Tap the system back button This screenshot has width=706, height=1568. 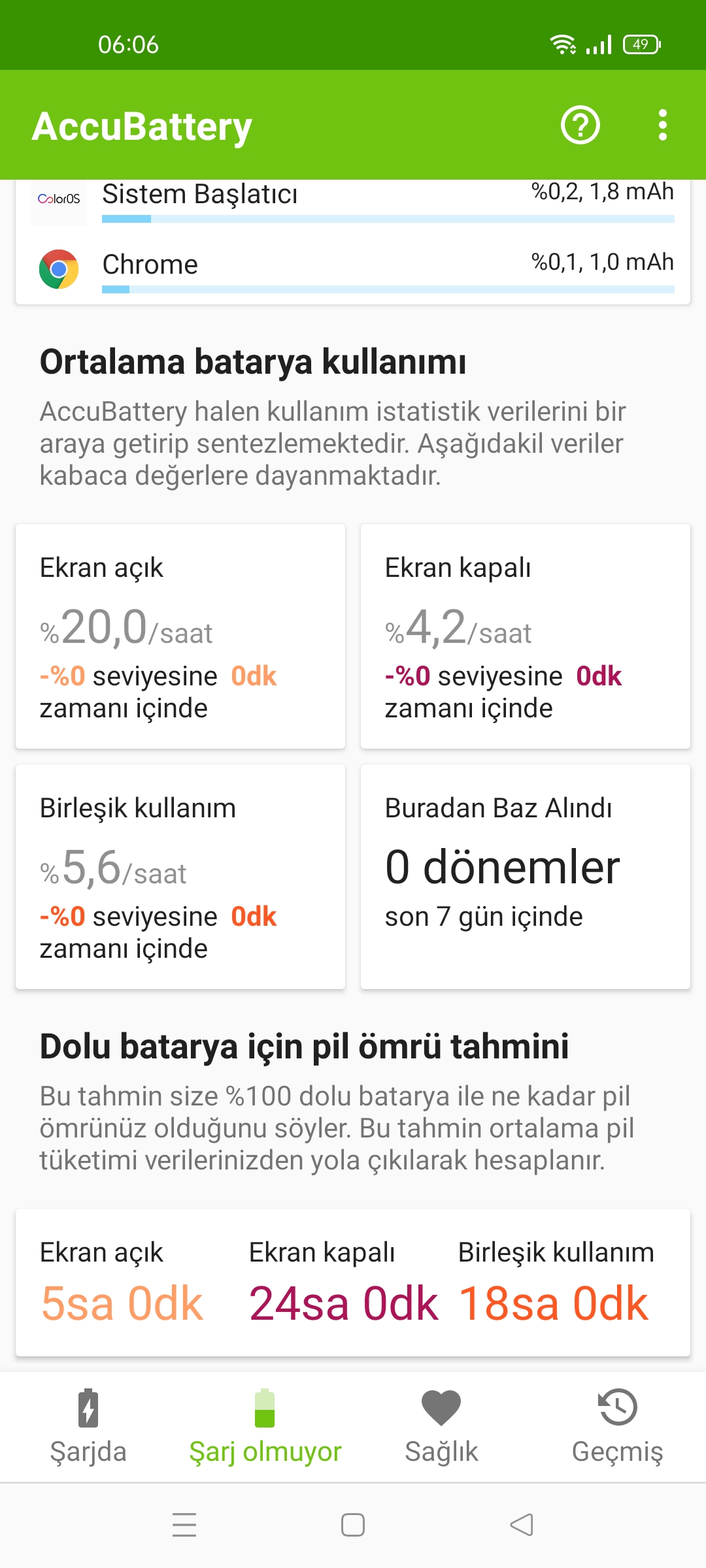coord(522,1525)
